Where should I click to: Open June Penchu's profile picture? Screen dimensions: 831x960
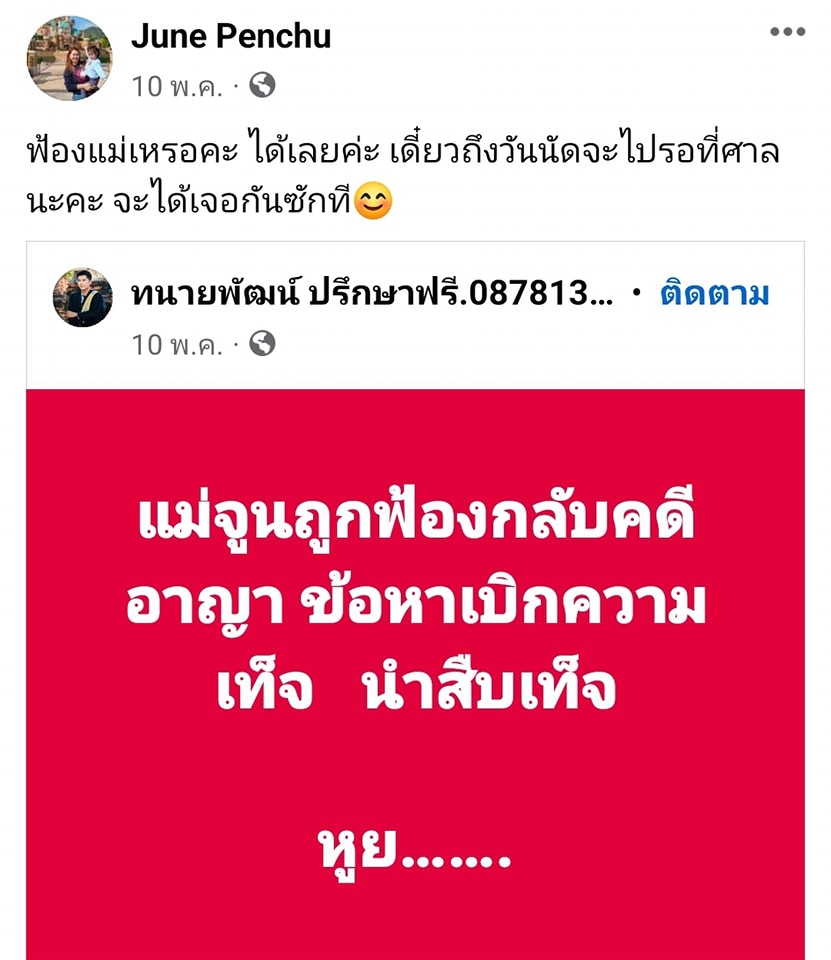[69, 58]
